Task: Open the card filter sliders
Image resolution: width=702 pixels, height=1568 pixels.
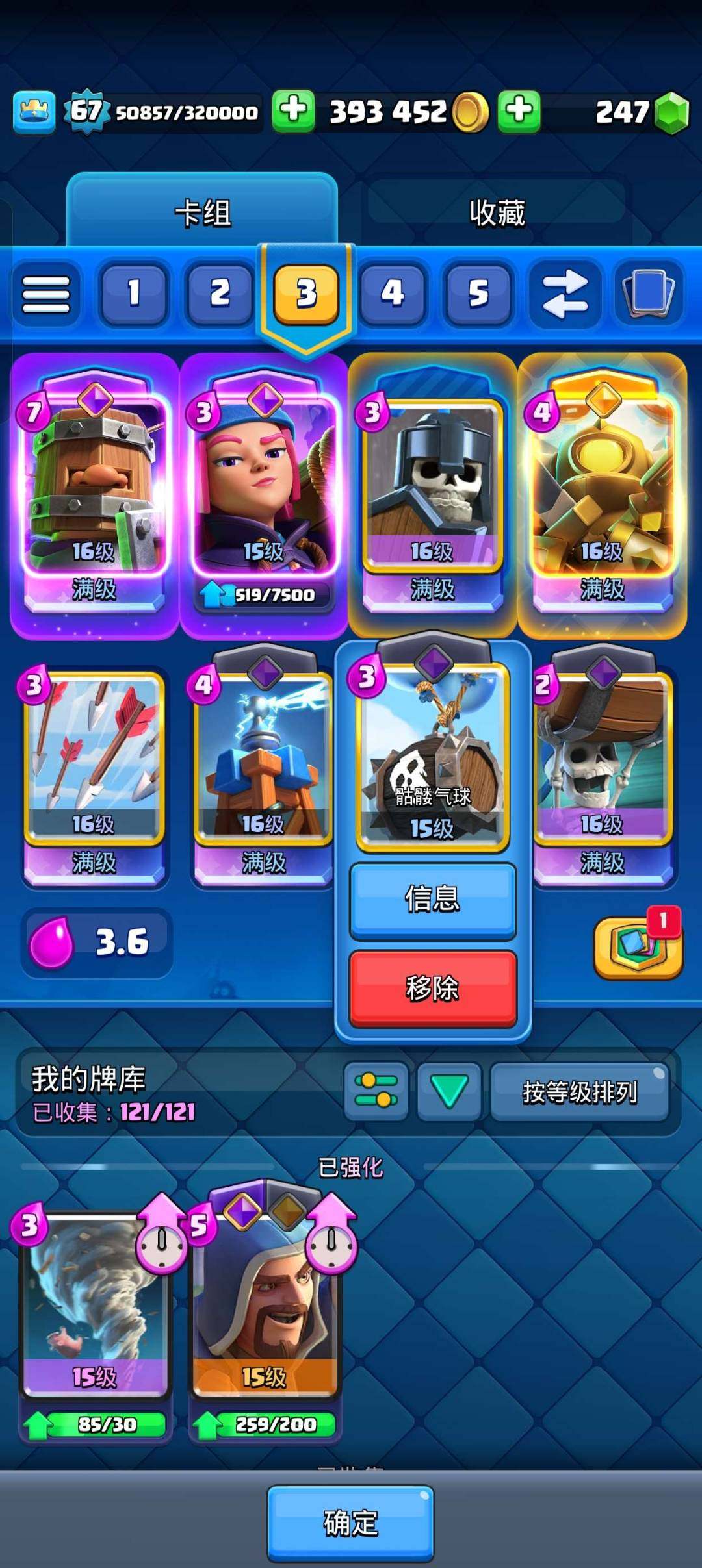Action: 376,1091
